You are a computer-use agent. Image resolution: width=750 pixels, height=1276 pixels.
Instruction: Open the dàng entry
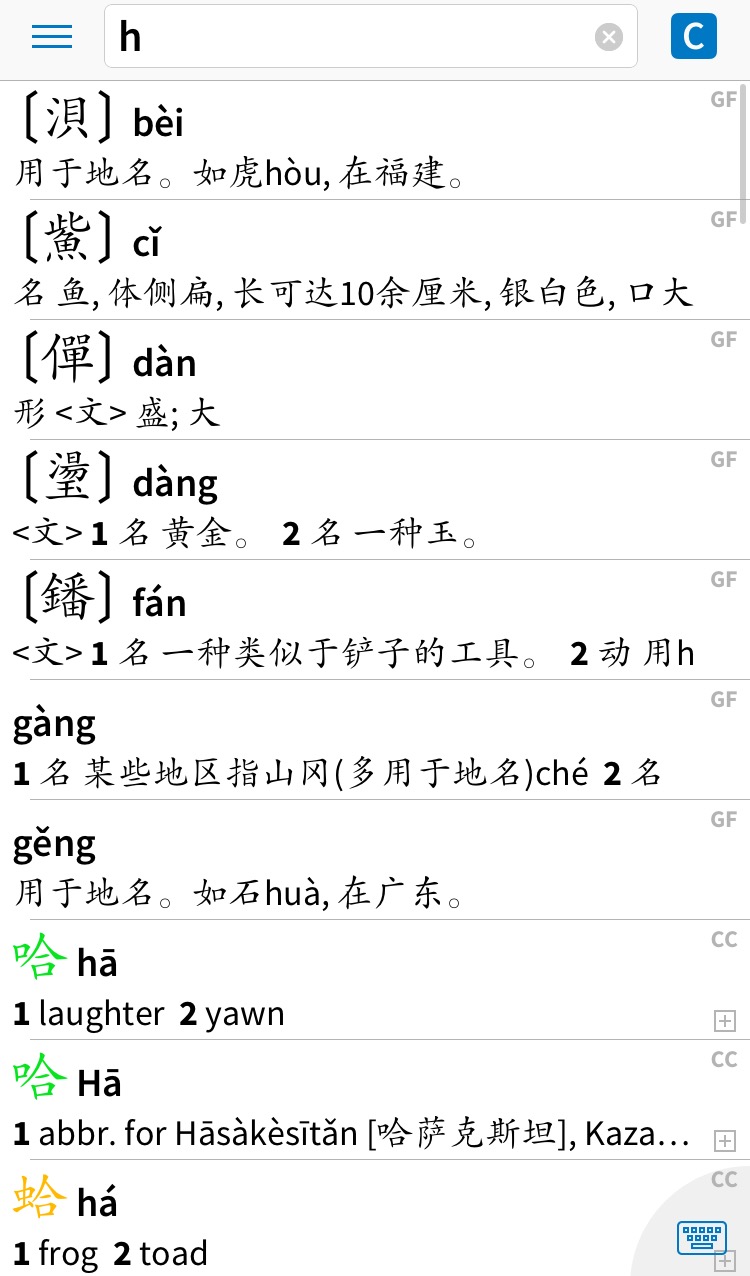(375, 500)
